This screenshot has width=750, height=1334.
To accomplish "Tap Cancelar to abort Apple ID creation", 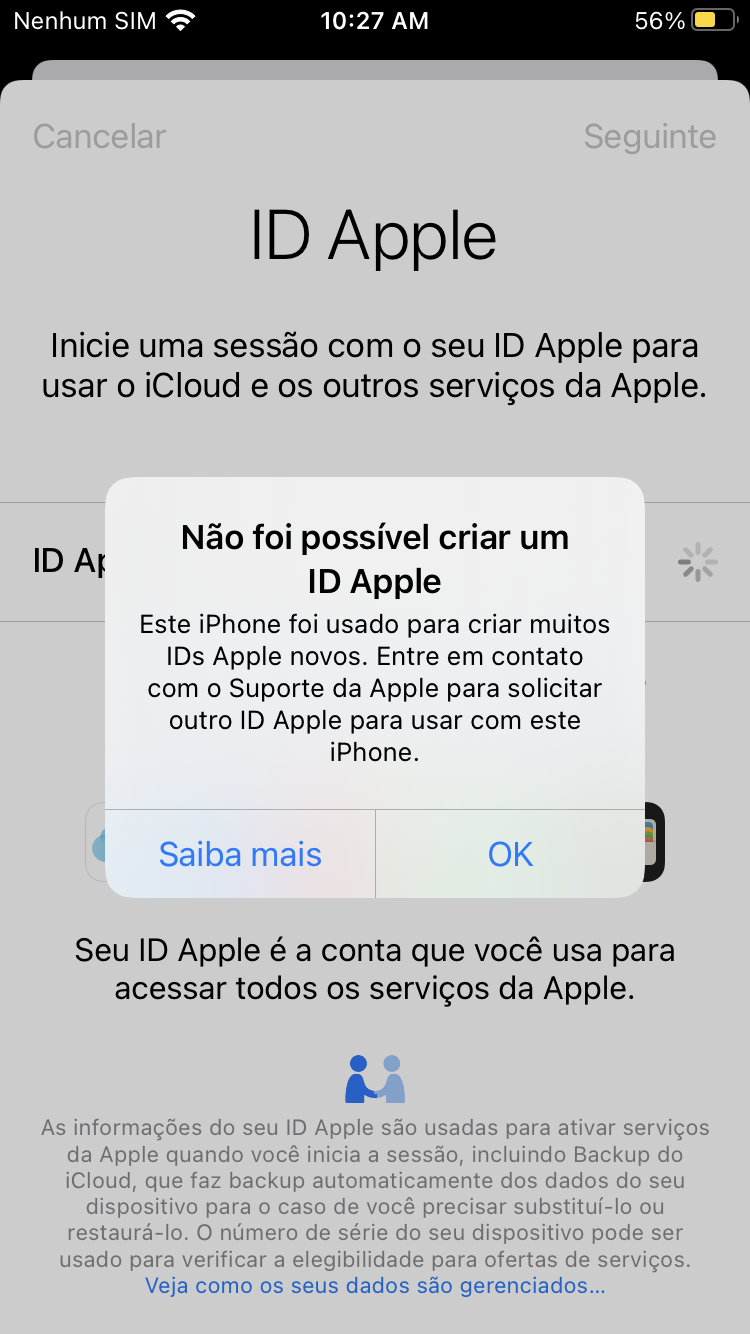I will (x=99, y=137).
